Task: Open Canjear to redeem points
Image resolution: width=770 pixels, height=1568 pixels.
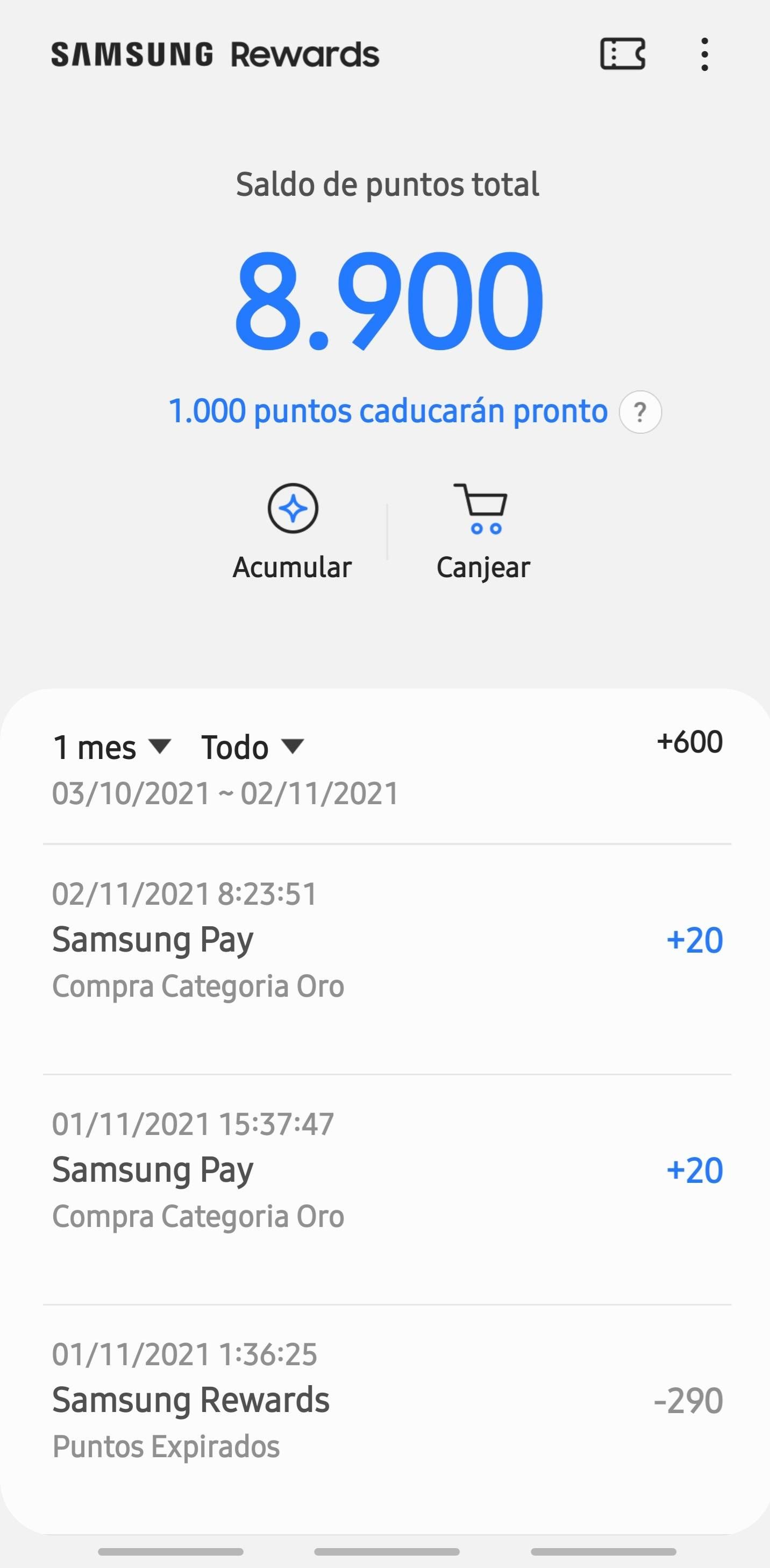Action: [x=483, y=531]
